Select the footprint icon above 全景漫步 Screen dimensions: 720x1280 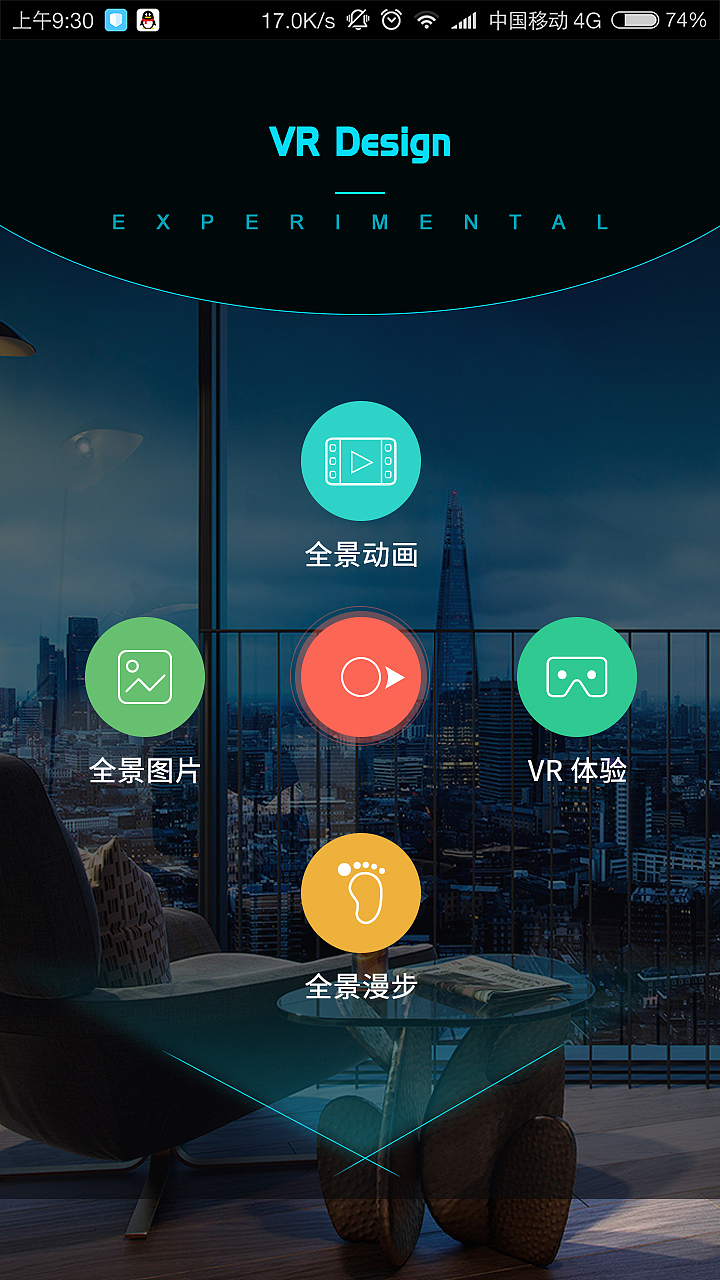pyautogui.click(x=361, y=893)
